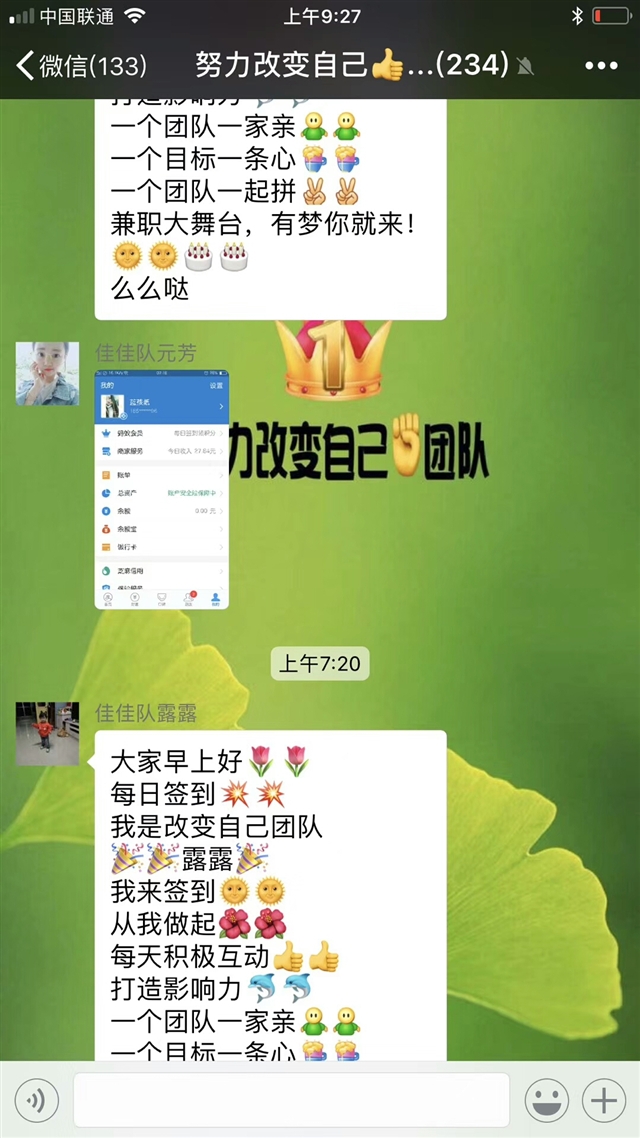This screenshot has width=640, height=1138.
Task: Open 佳佳队元芳's profile avatar
Action: 47,373
